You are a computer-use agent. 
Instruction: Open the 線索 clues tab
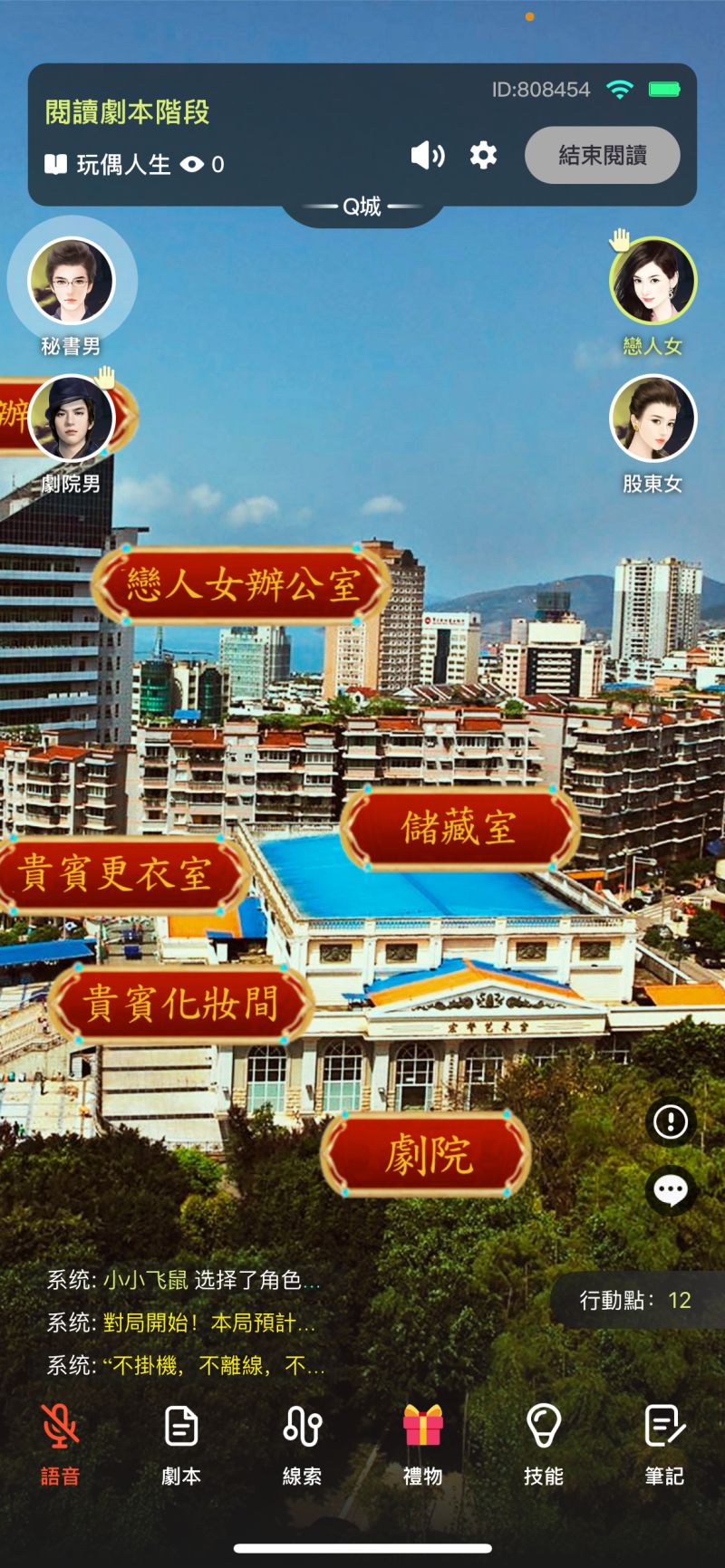(302, 1445)
